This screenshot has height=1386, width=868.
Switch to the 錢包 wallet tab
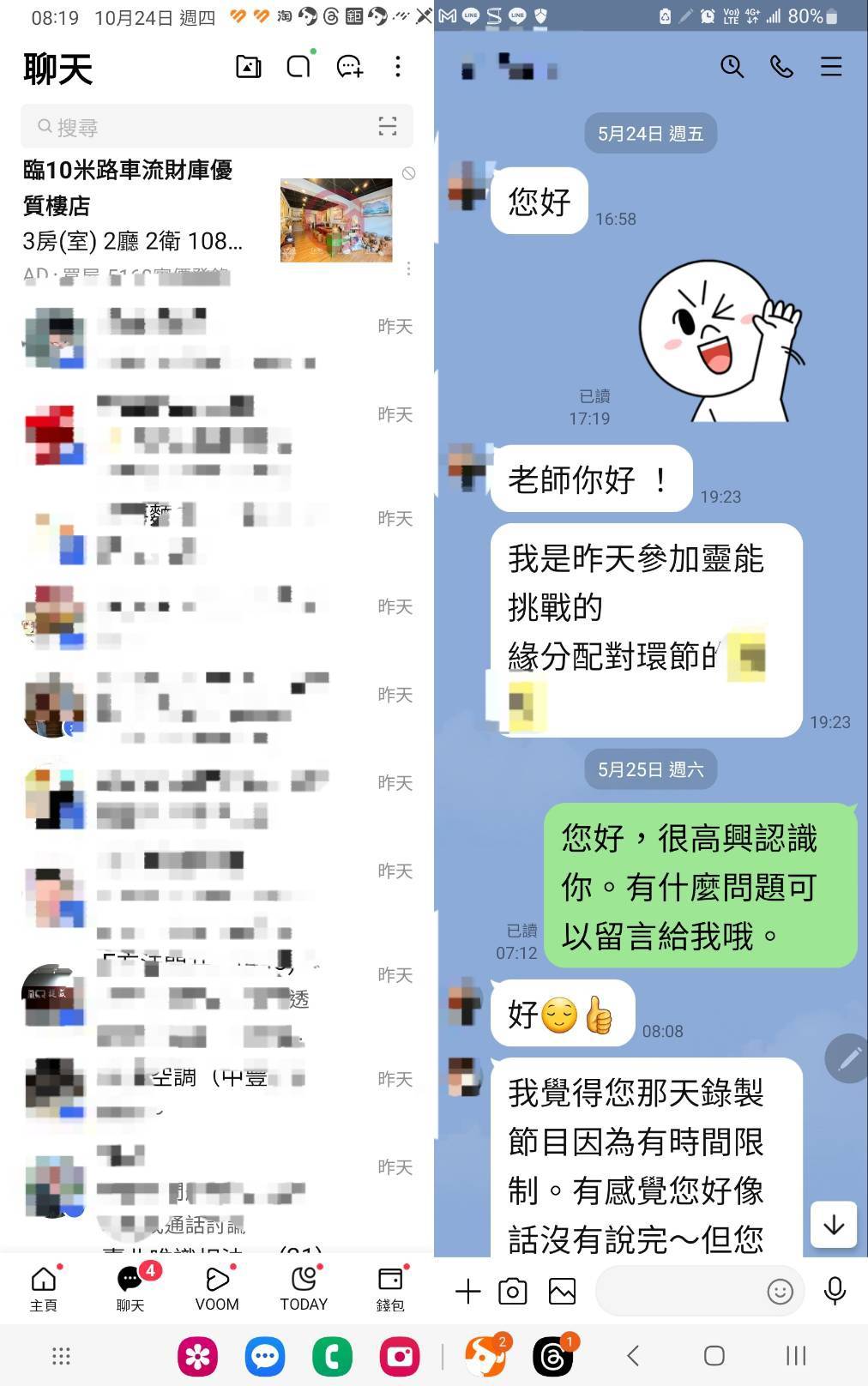[x=390, y=1288]
